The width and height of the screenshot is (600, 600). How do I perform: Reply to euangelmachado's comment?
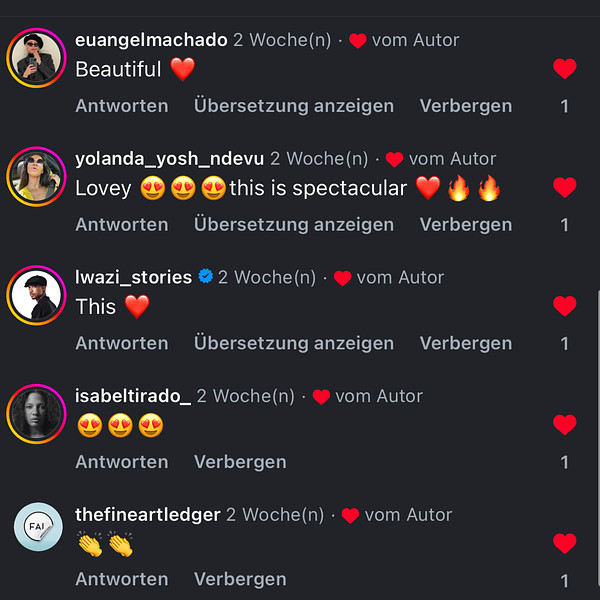(x=121, y=106)
